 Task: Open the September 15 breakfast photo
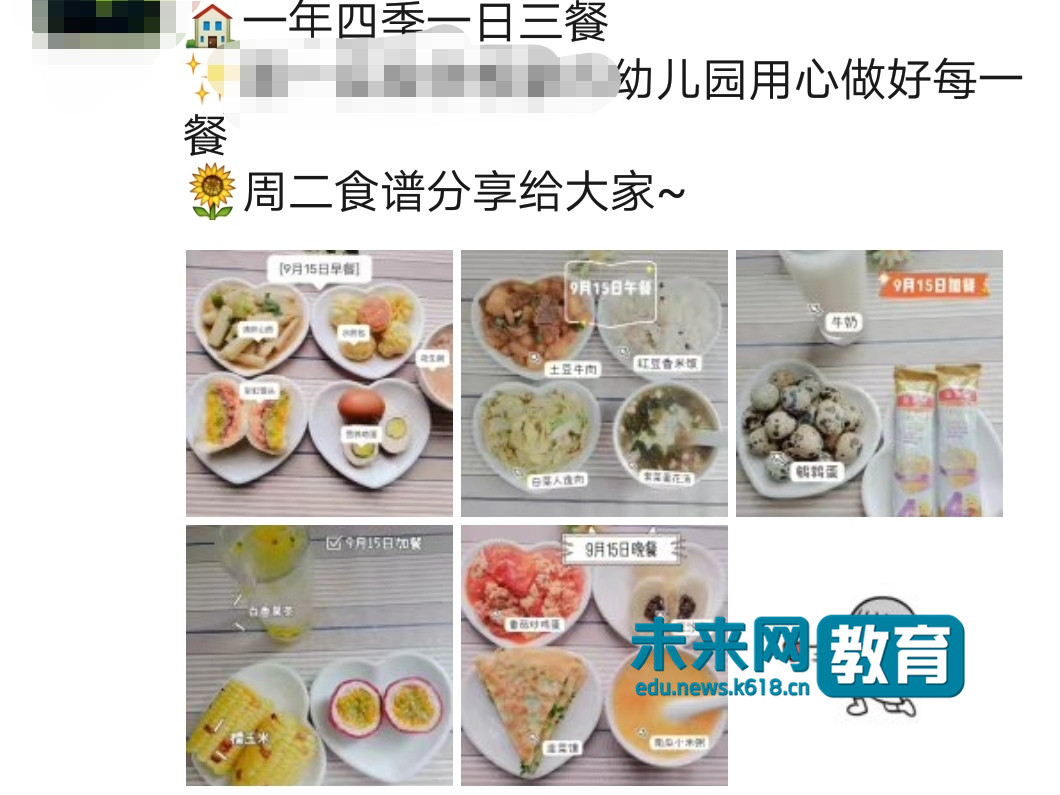coord(319,383)
